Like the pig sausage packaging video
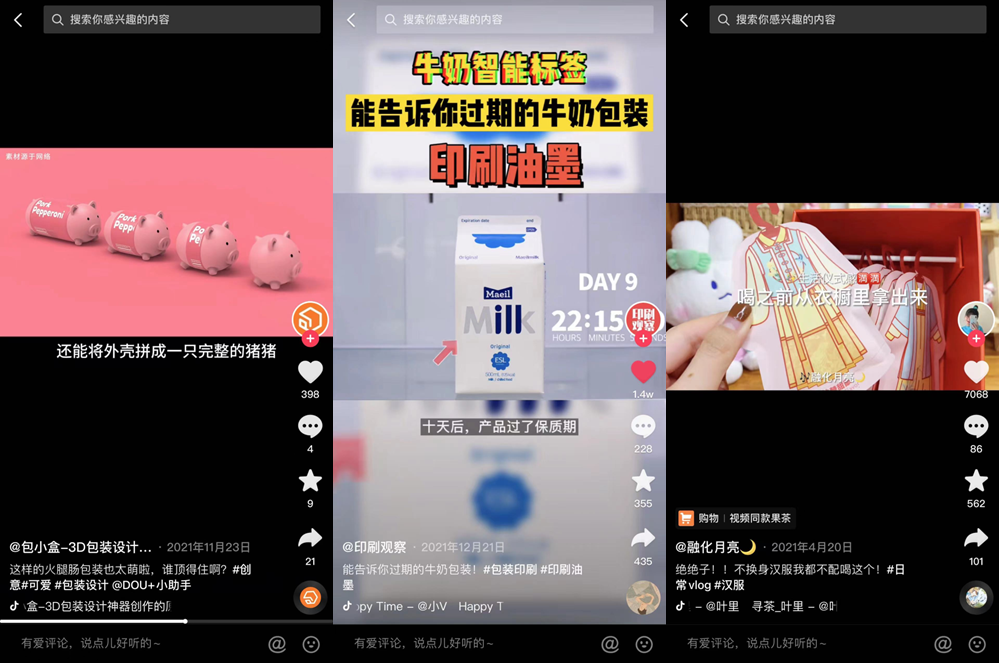 tap(310, 371)
